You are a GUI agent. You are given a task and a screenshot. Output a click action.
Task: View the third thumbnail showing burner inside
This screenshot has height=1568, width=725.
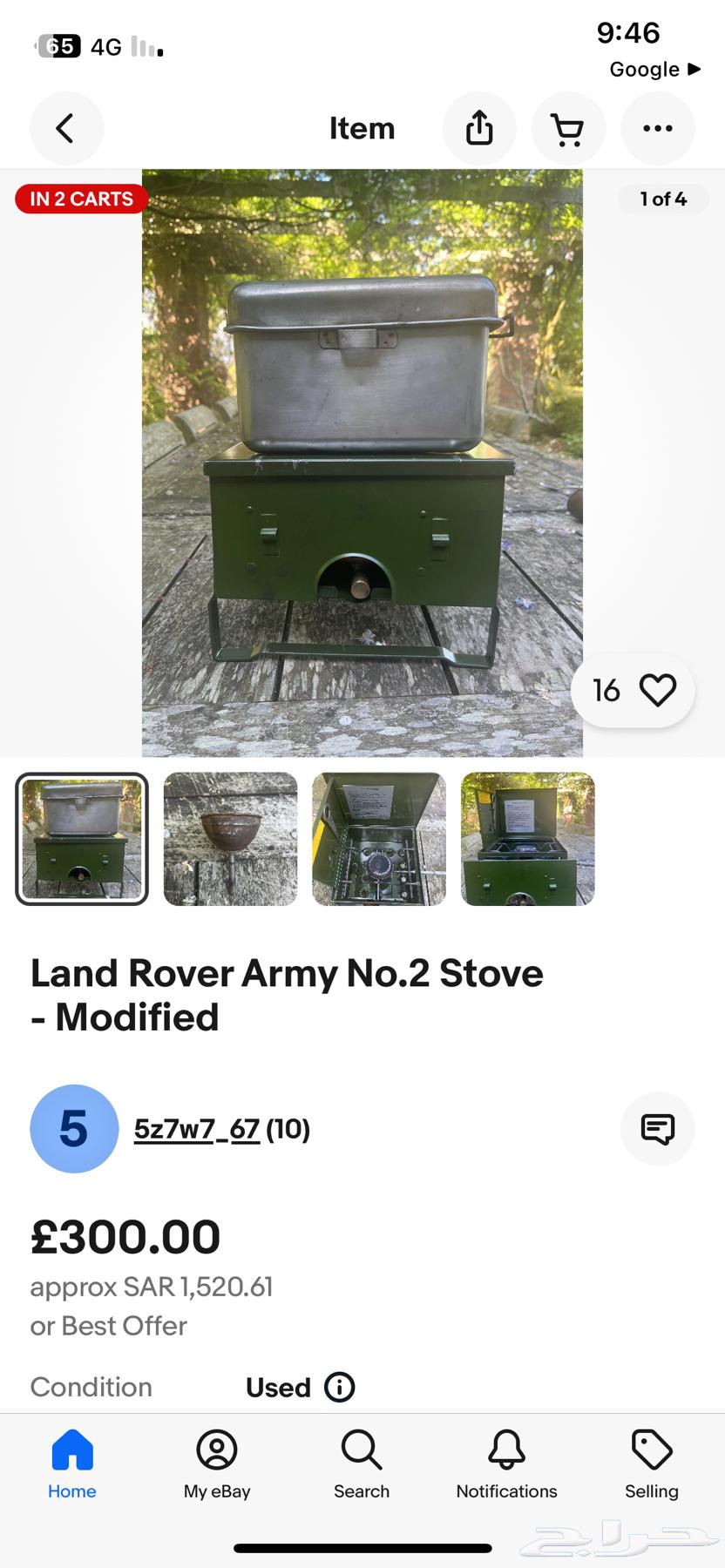(379, 839)
